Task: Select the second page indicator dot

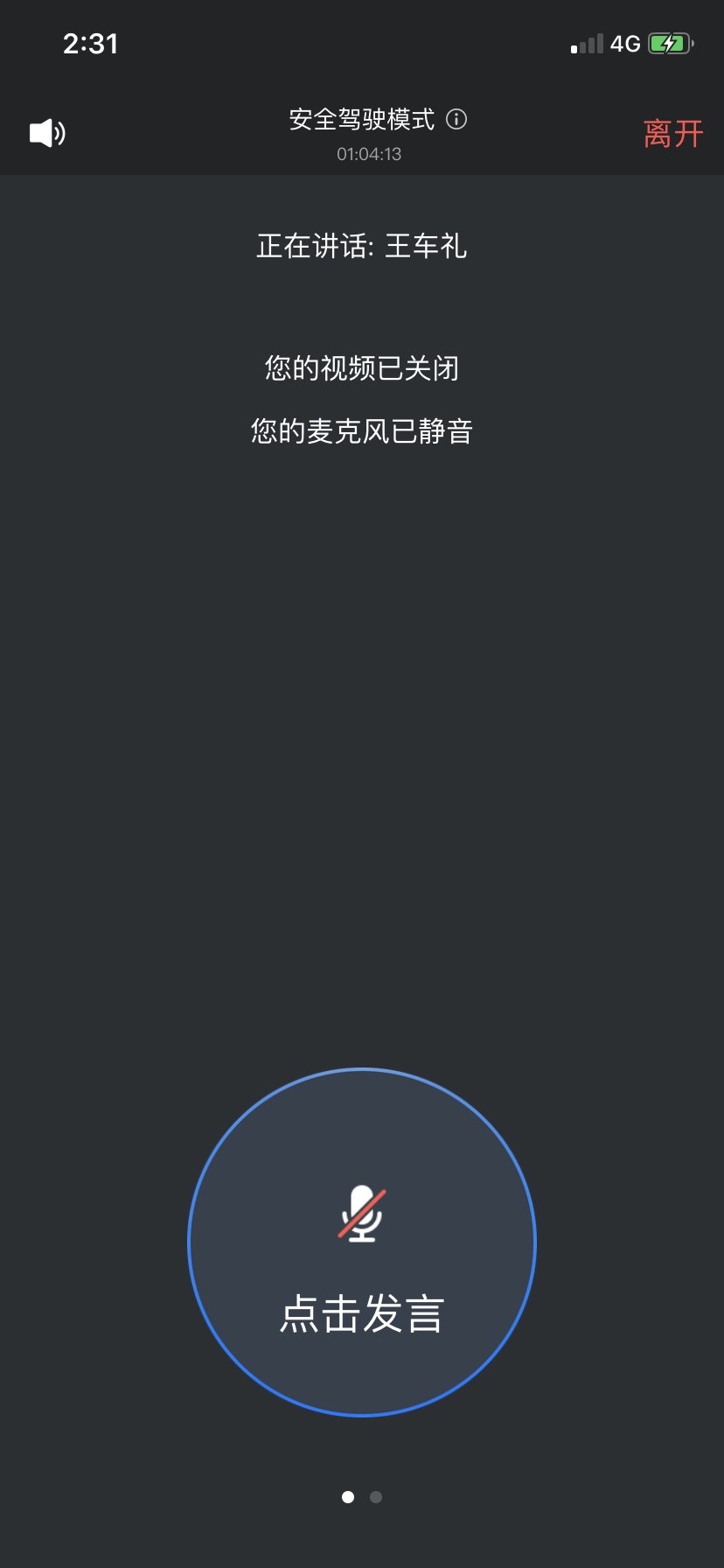Action: coord(376,1497)
